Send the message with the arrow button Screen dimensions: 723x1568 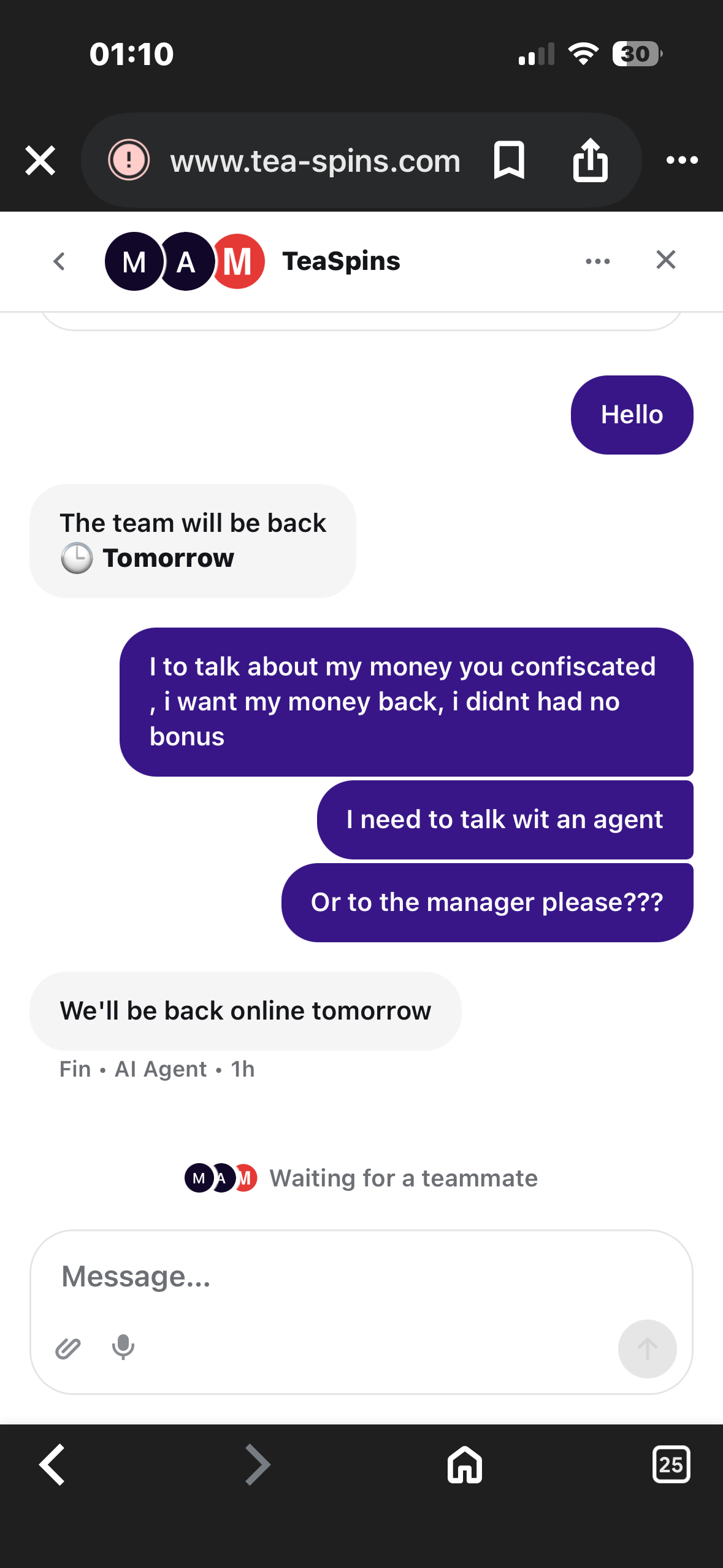coord(647,1348)
